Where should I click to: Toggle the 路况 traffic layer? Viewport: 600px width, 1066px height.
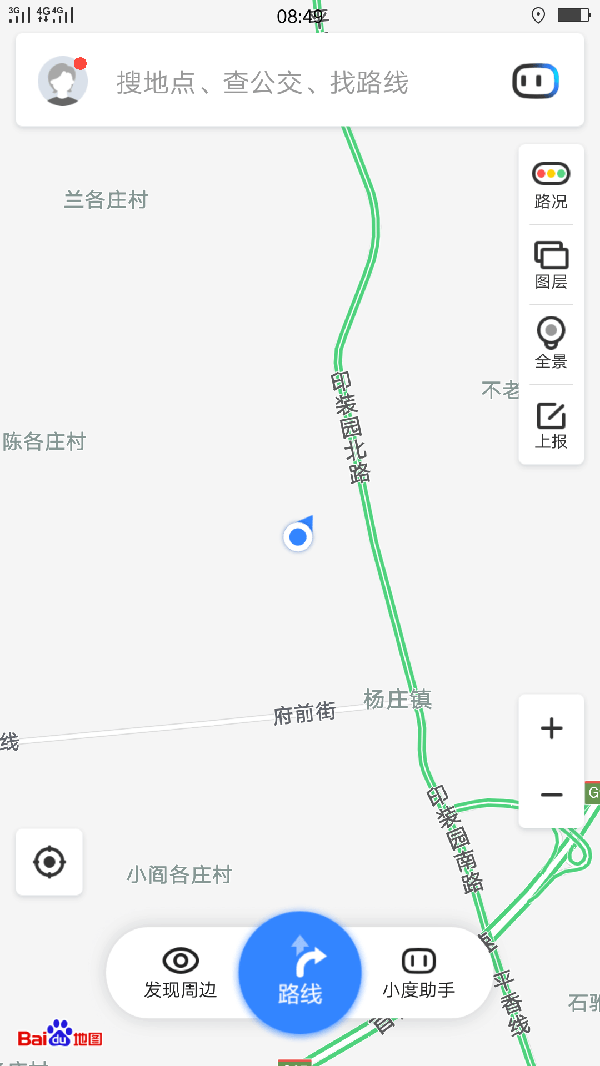pyautogui.click(x=551, y=185)
